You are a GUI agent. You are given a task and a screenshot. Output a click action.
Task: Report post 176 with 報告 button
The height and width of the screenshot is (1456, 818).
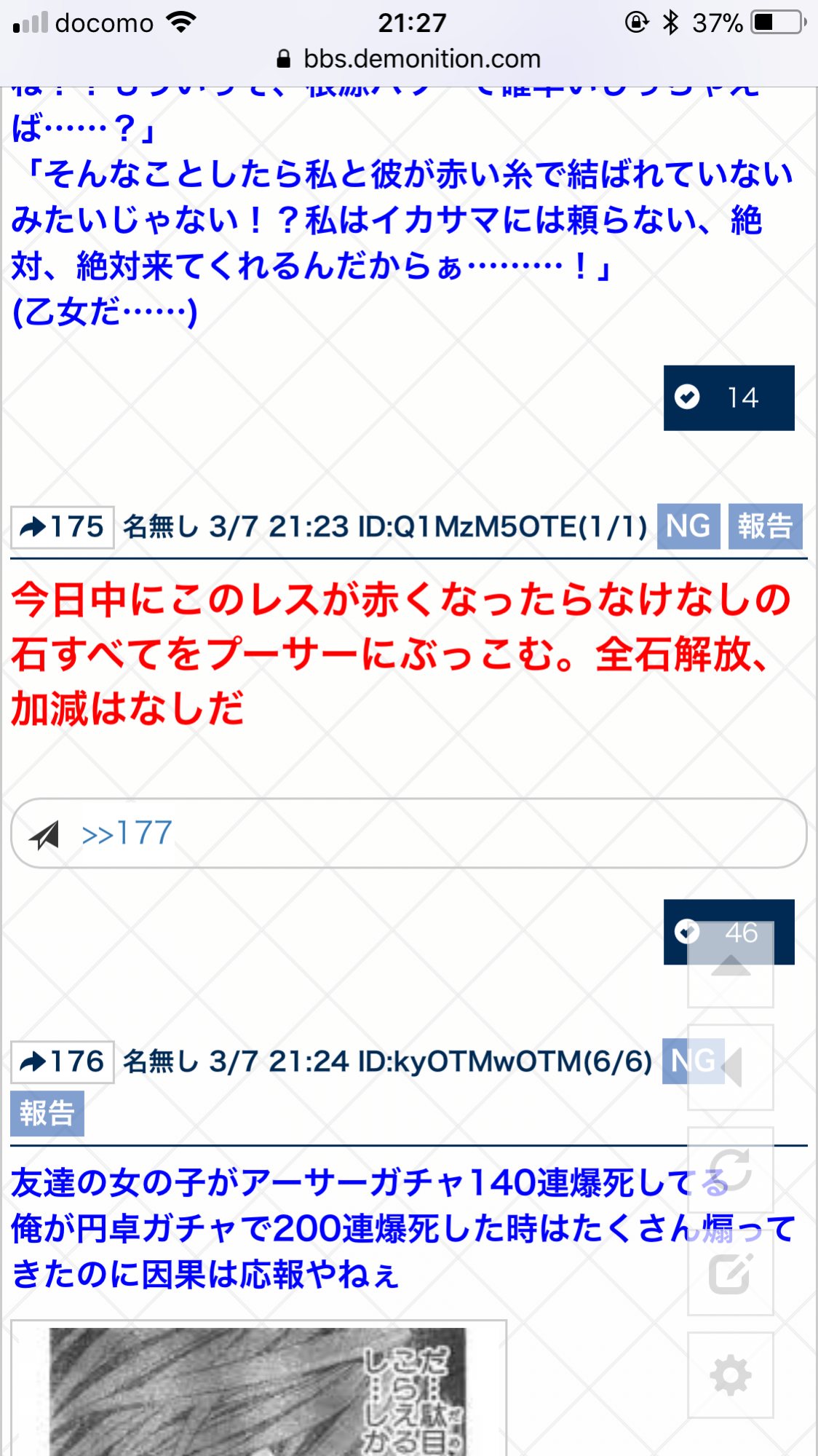click(47, 1113)
